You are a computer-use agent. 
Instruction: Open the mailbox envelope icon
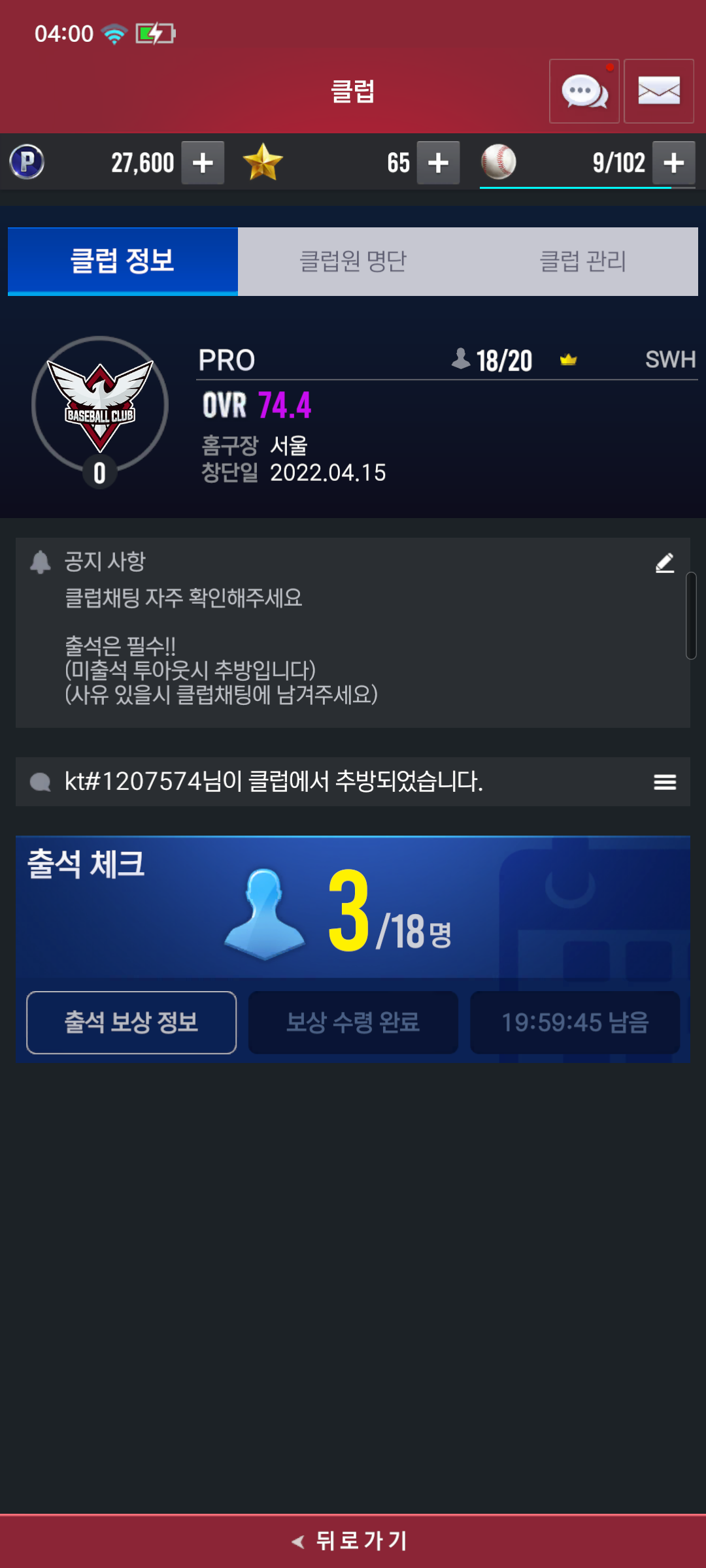(x=658, y=91)
